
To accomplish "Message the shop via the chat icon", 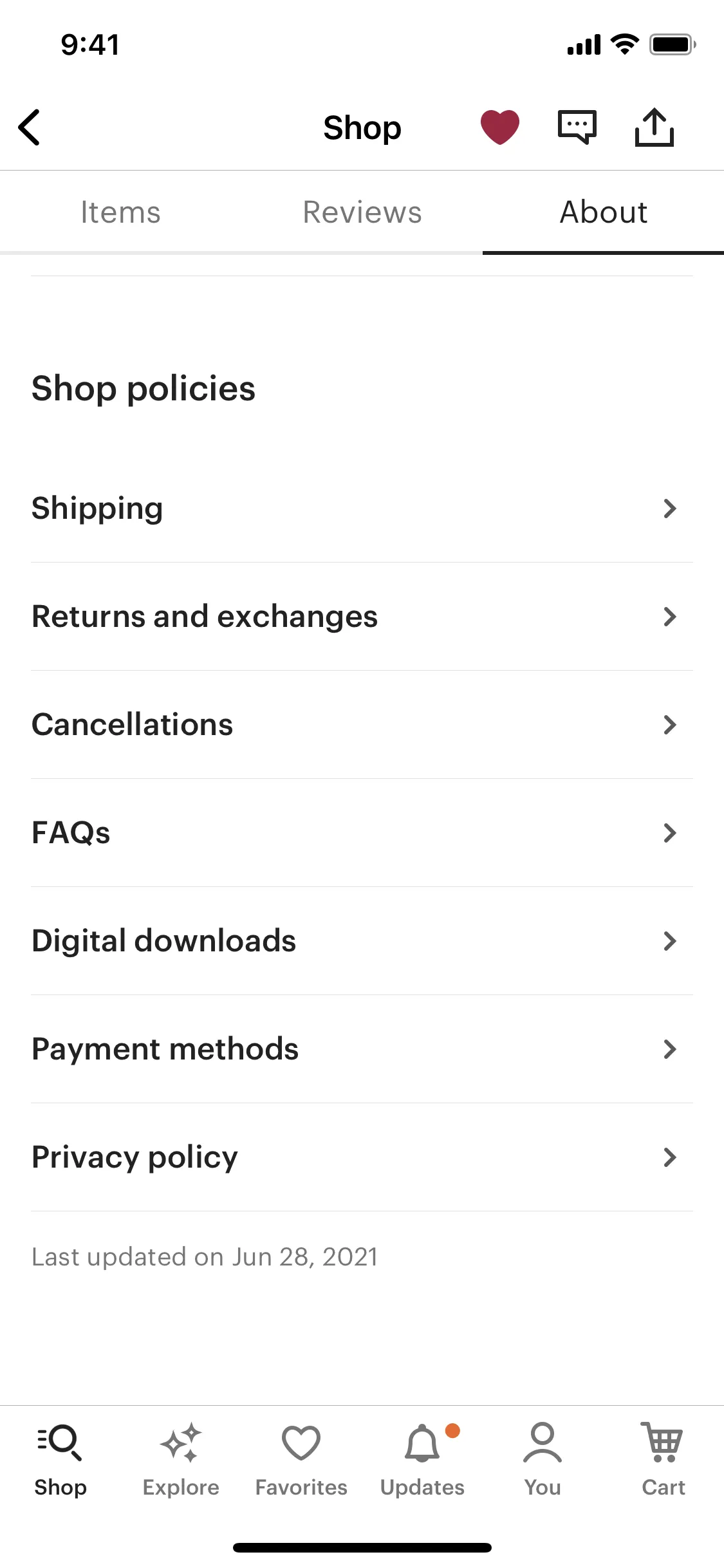I will 577,127.
